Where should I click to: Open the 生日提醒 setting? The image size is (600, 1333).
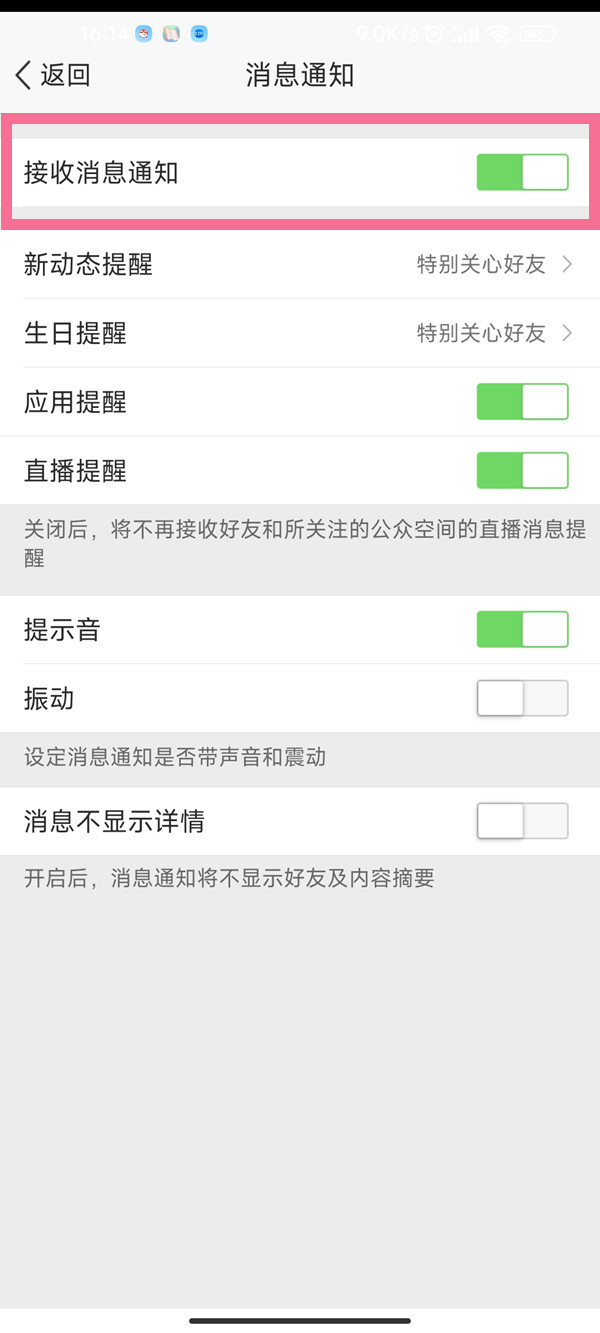pyautogui.click(x=300, y=333)
